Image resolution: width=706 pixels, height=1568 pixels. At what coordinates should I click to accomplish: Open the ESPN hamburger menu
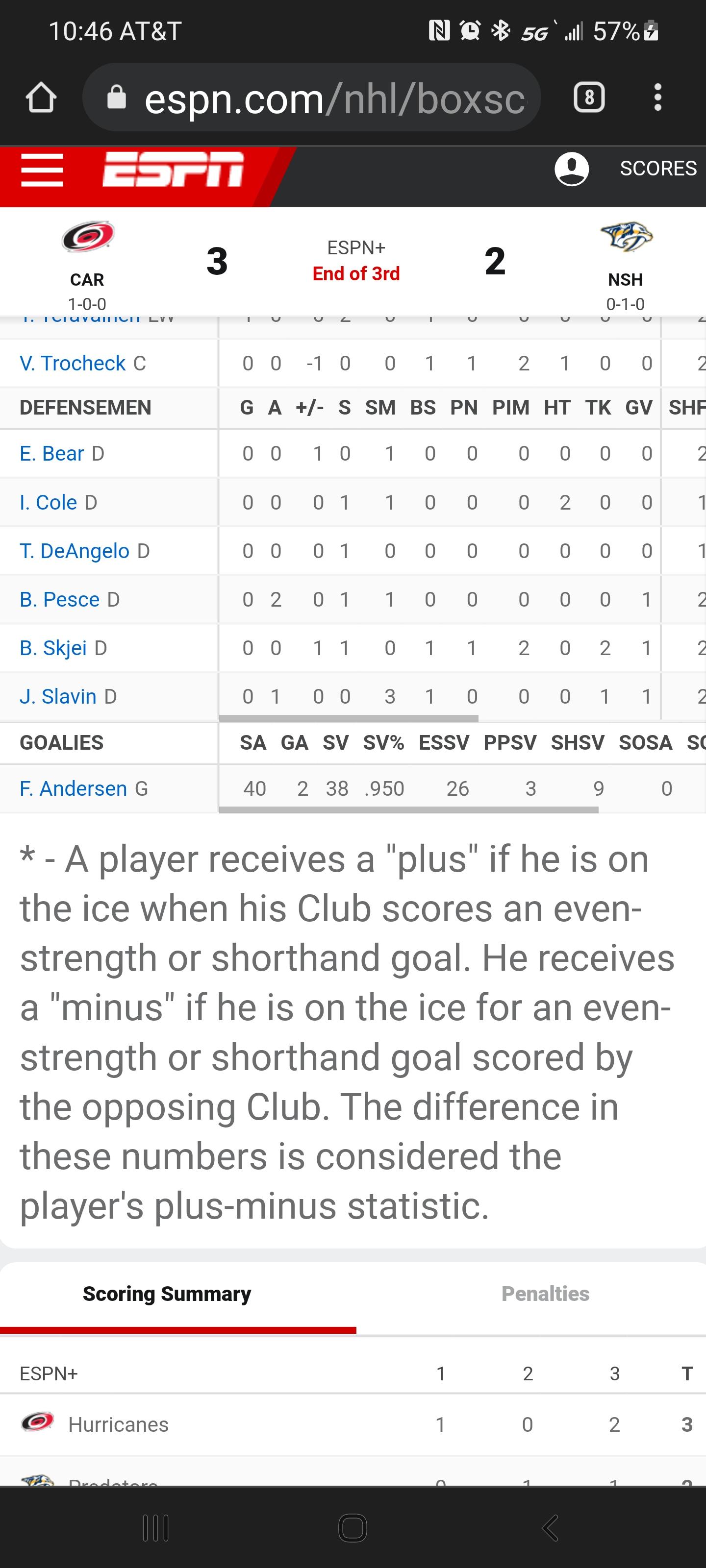click(x=42, y=170)
